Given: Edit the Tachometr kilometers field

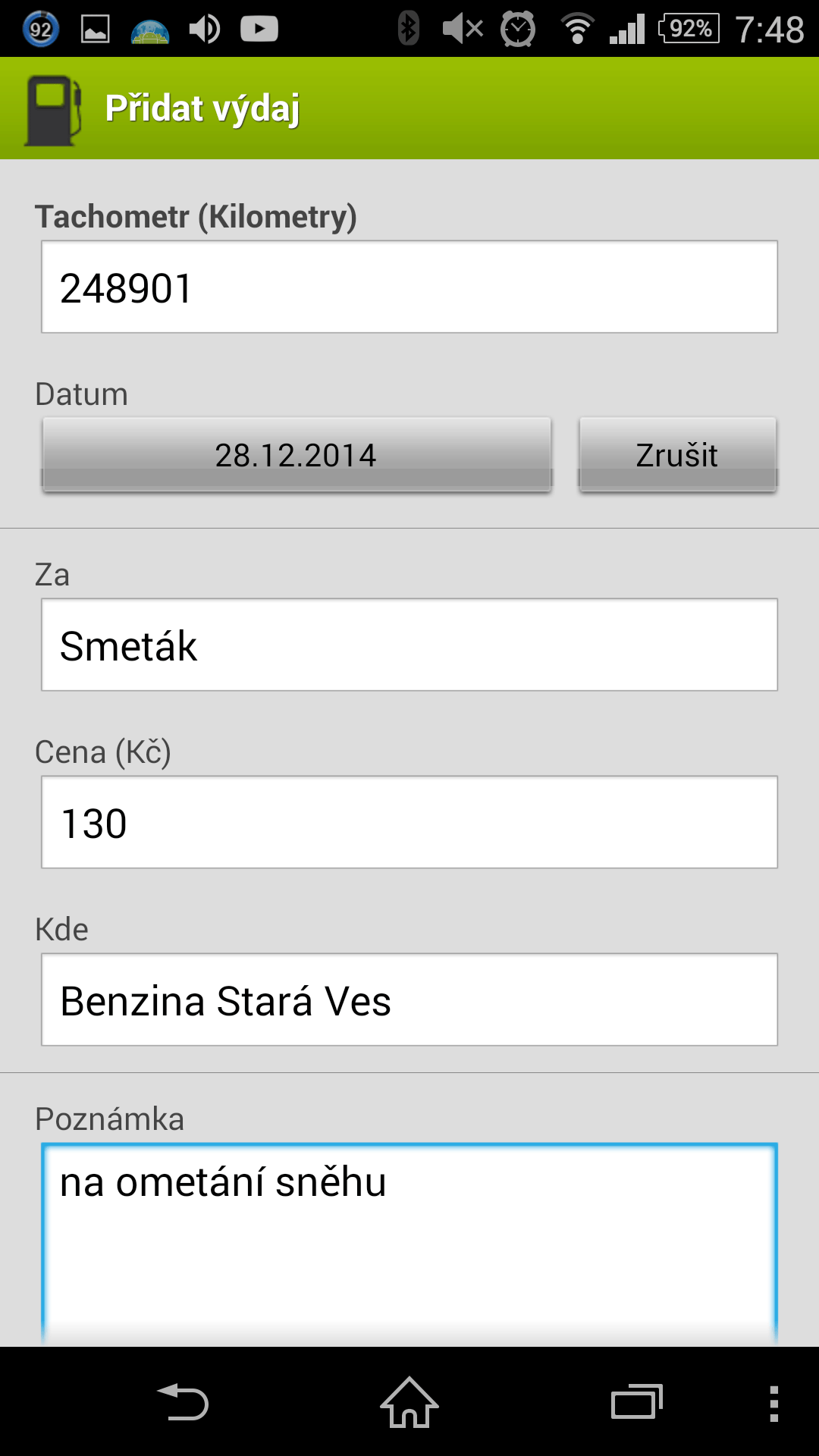Looking at the screenshot, I should tap(409, 287).
